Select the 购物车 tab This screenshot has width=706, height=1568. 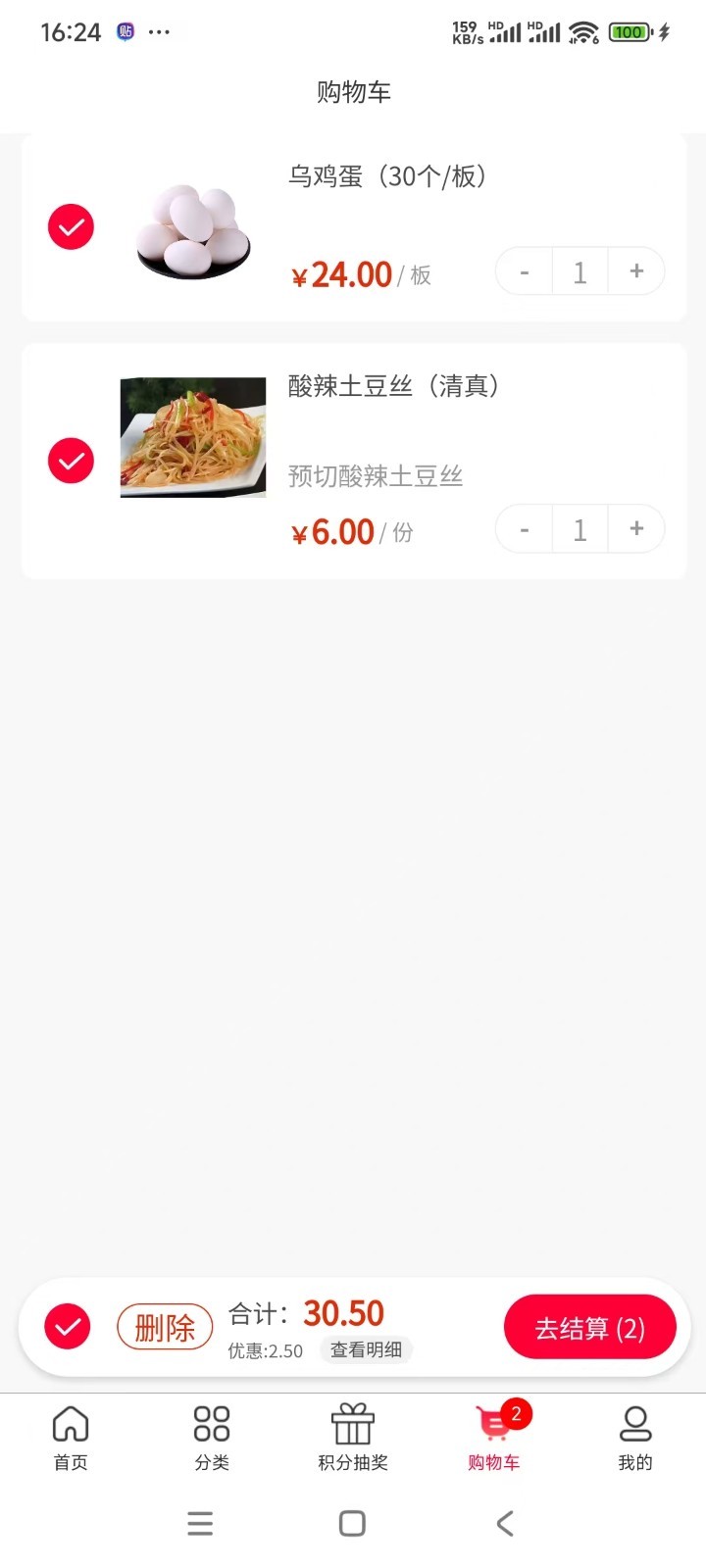[x=494, y=1437]
